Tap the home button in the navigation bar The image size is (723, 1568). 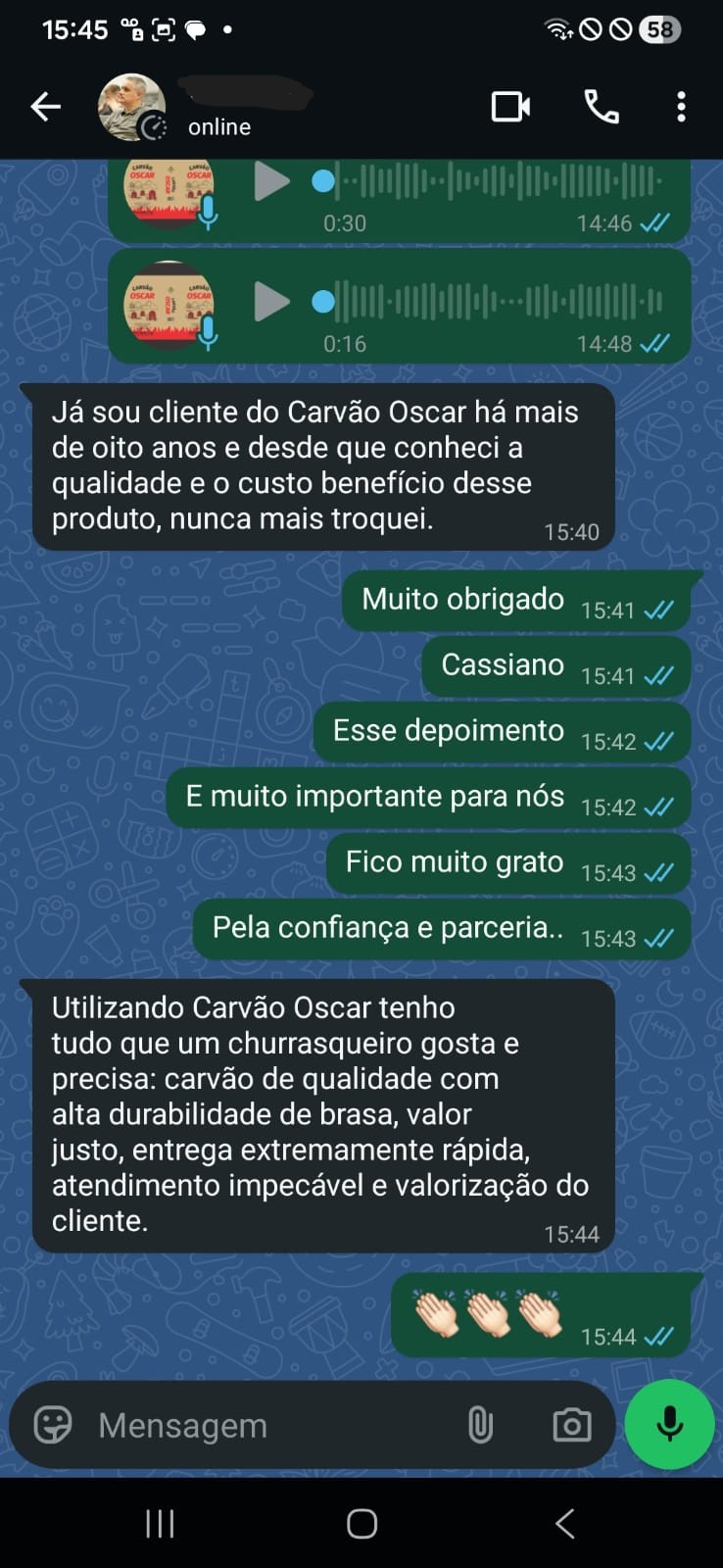tap(361, 1523)
